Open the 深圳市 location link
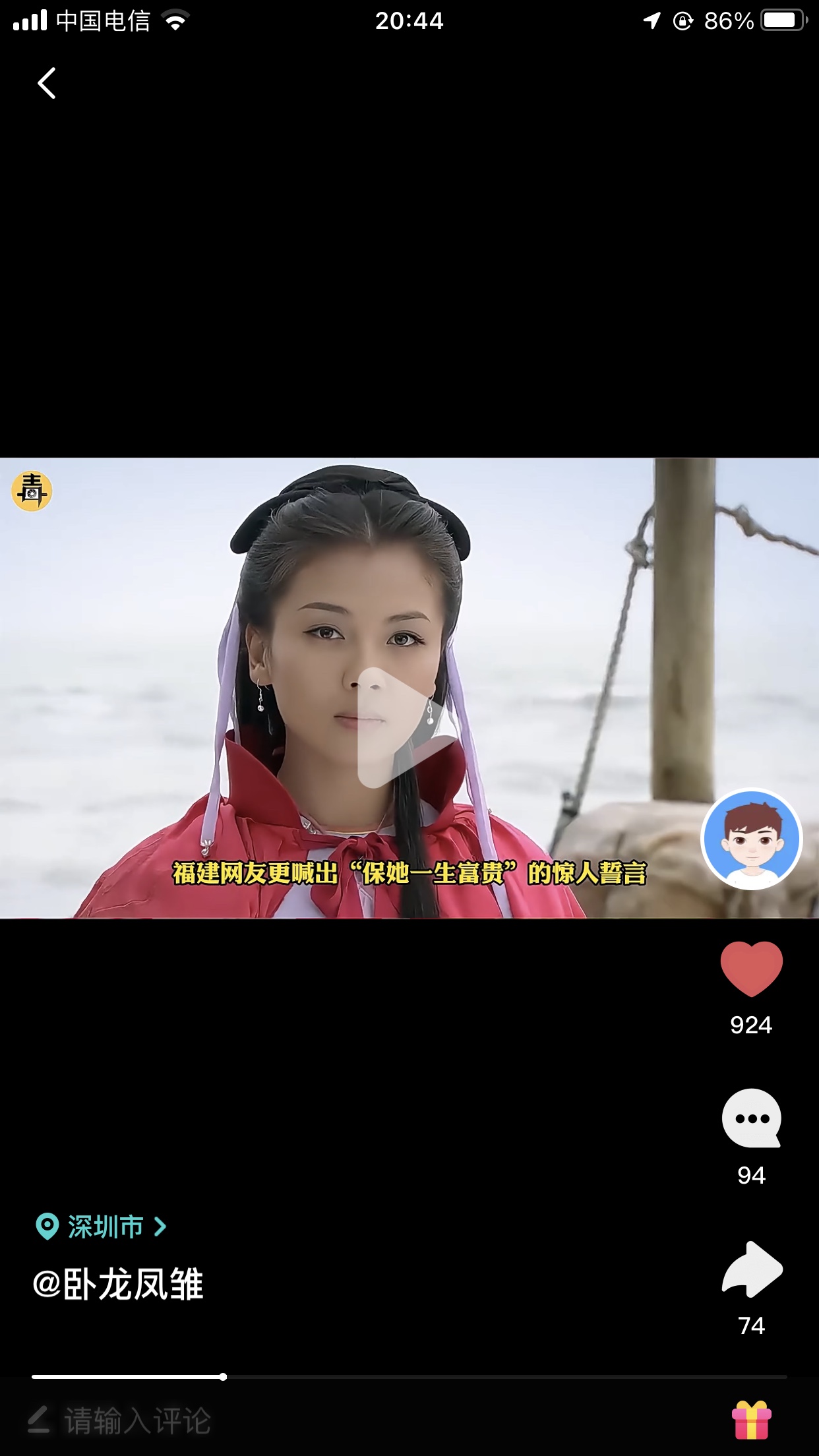This screenshot has width=819, height=1456. coord(101,1227)
